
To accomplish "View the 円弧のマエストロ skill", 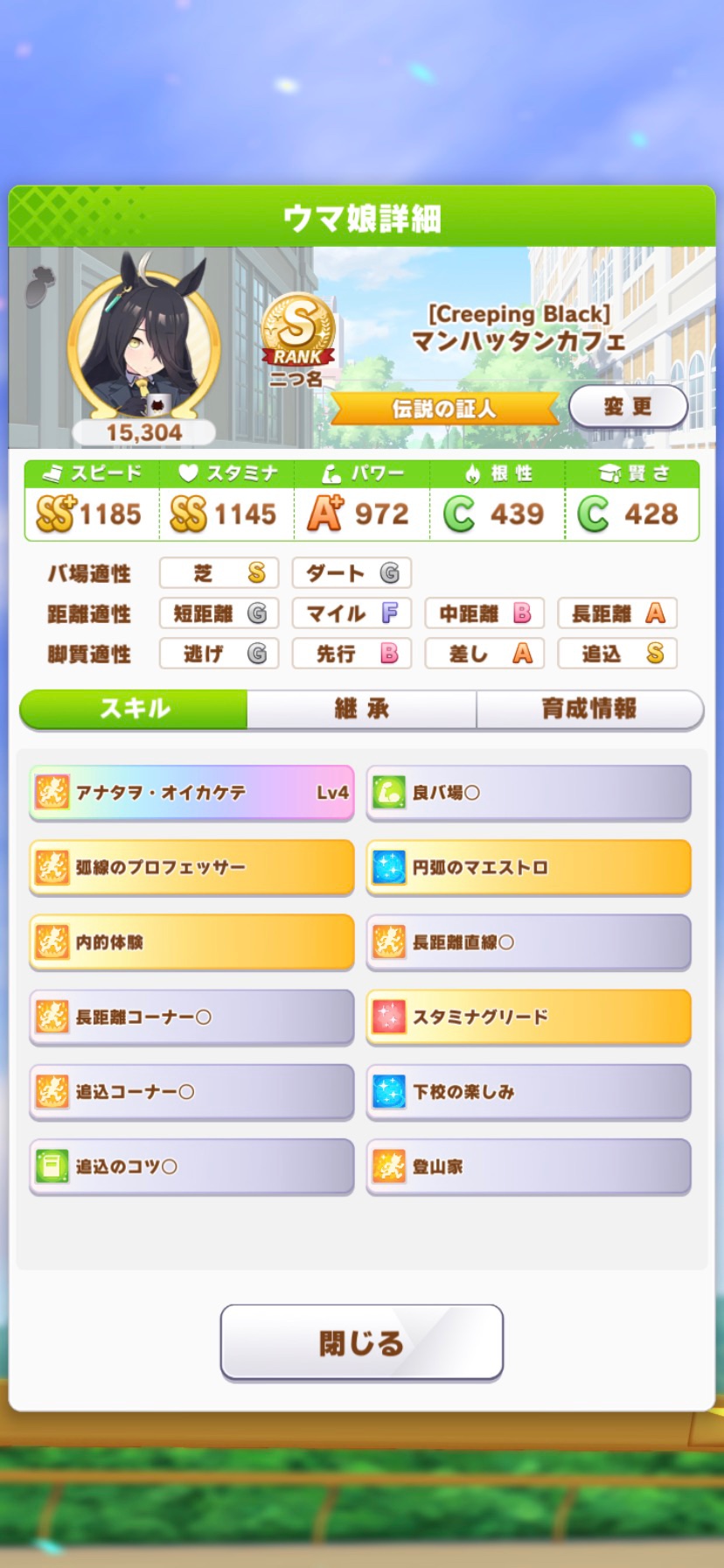I will coord(529,867).
